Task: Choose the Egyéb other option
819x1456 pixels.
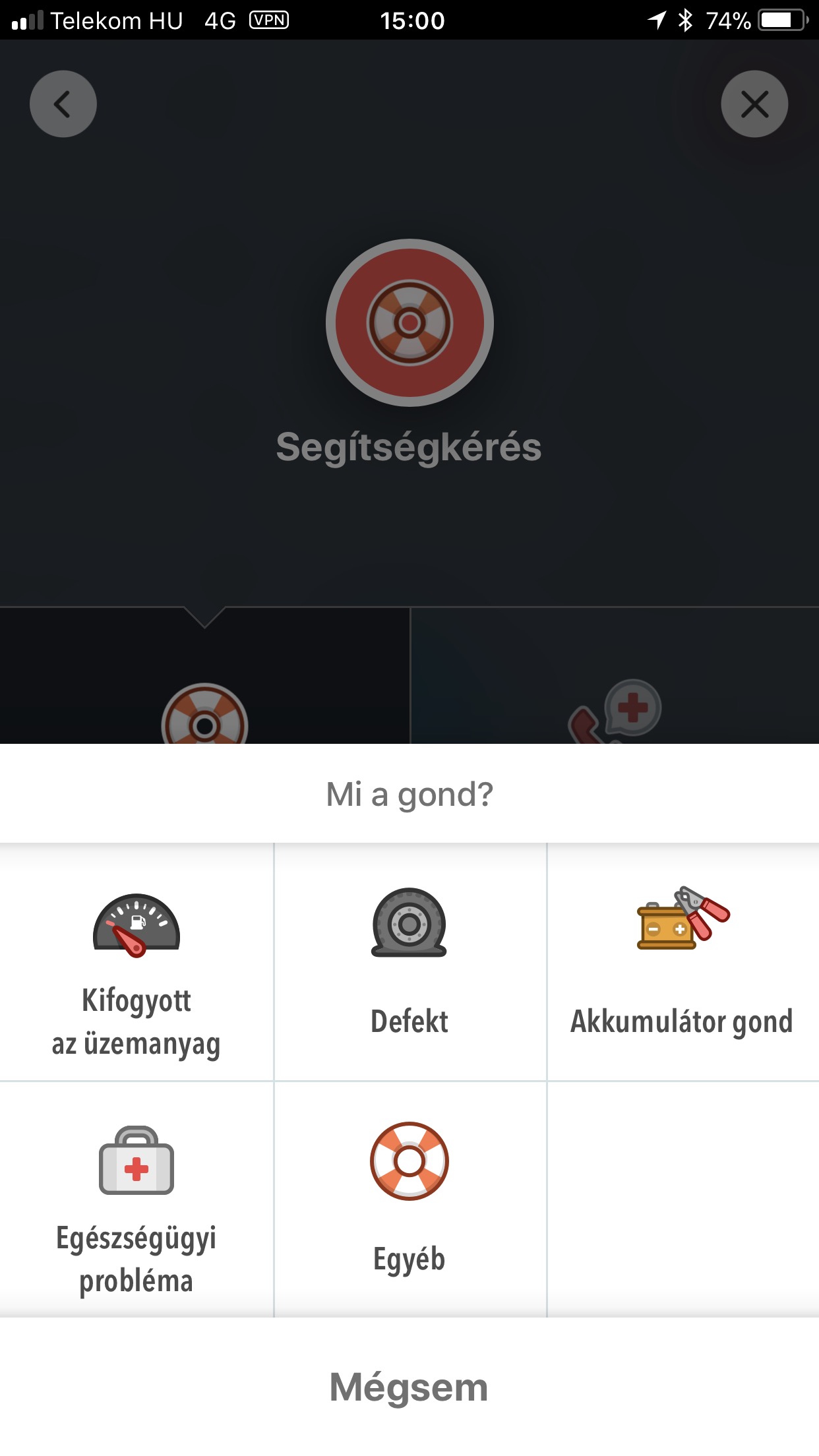Action: [409, 1199]
